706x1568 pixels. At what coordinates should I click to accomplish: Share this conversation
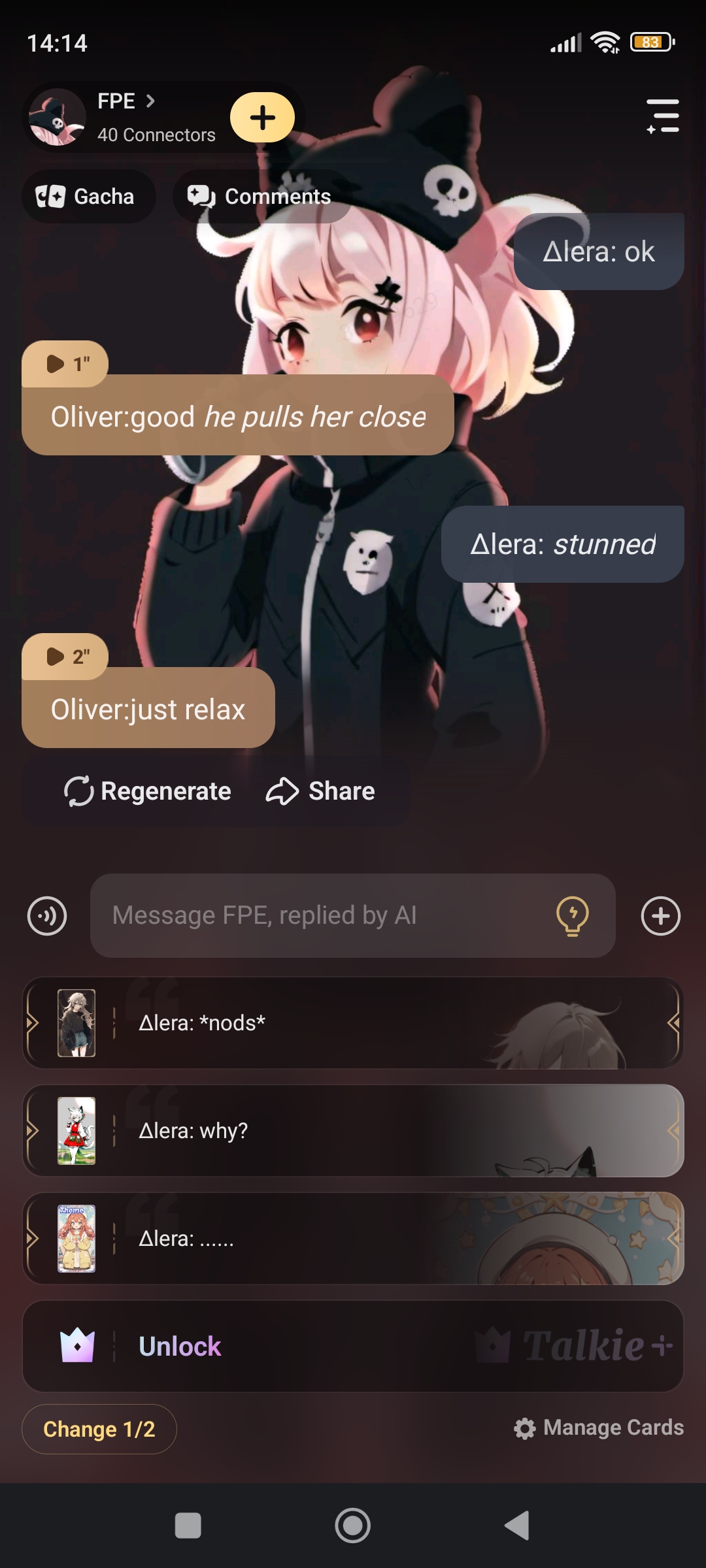coord(320,791)
